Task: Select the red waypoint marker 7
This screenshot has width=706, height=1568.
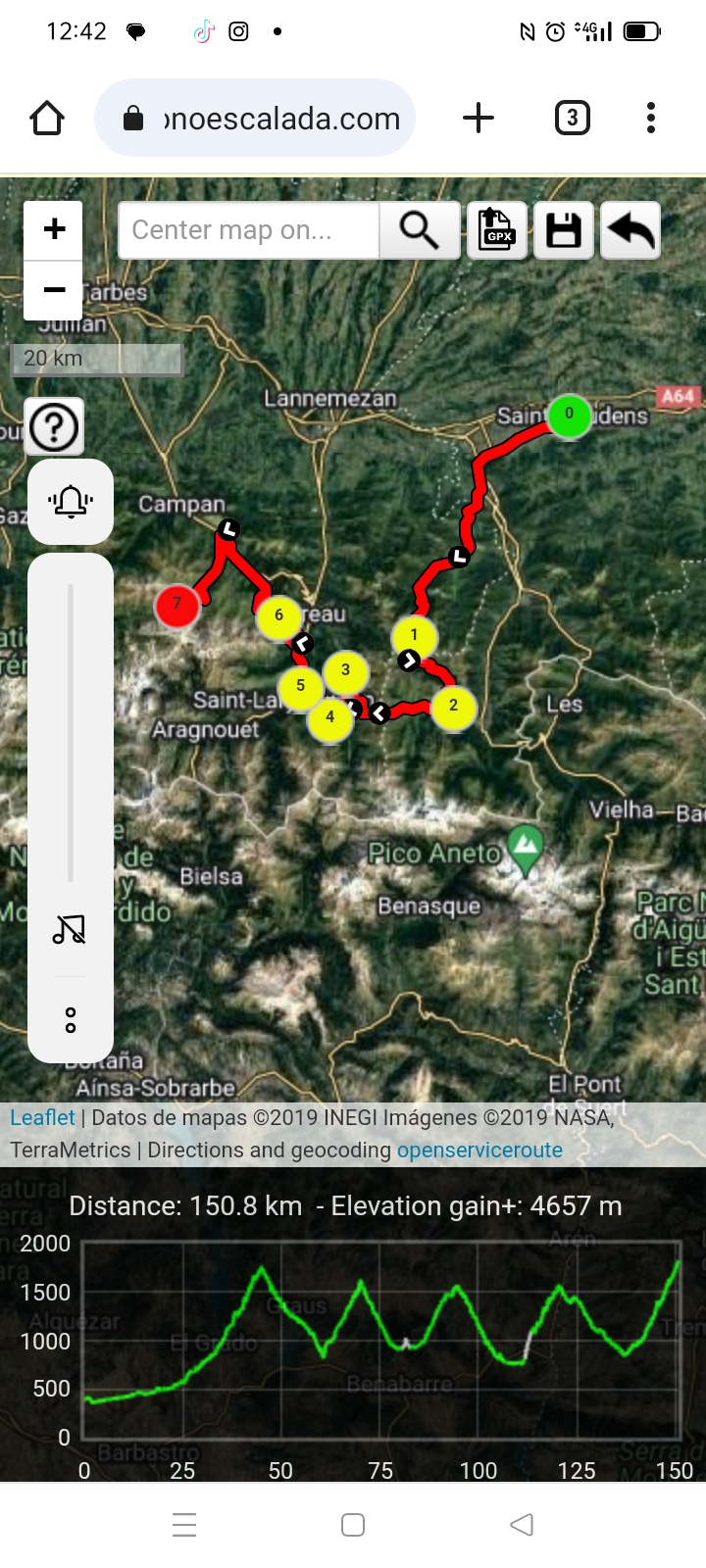Action: (x=177, y=606)
